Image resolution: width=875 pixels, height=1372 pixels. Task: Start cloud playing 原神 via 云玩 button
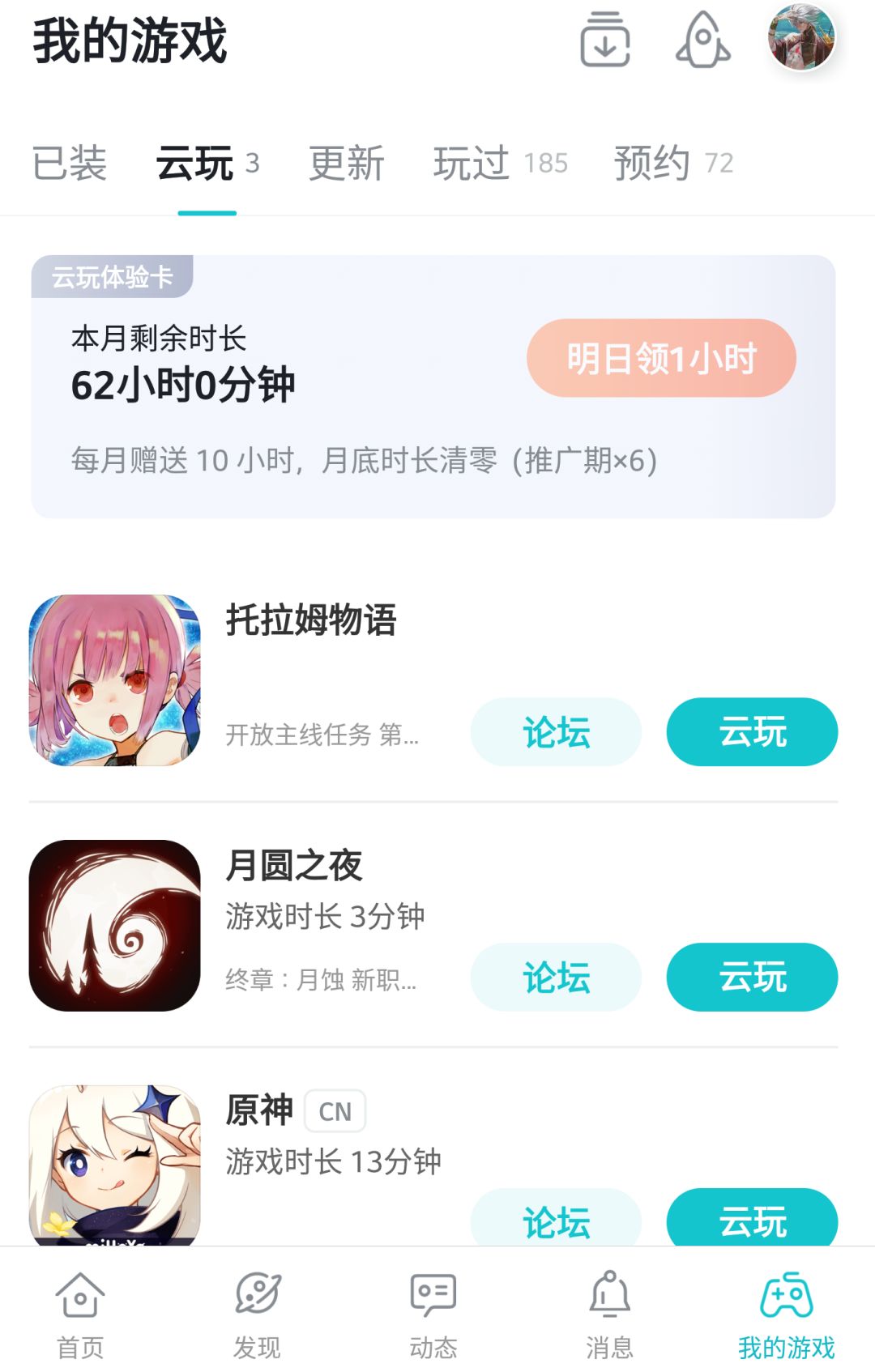752,1219
